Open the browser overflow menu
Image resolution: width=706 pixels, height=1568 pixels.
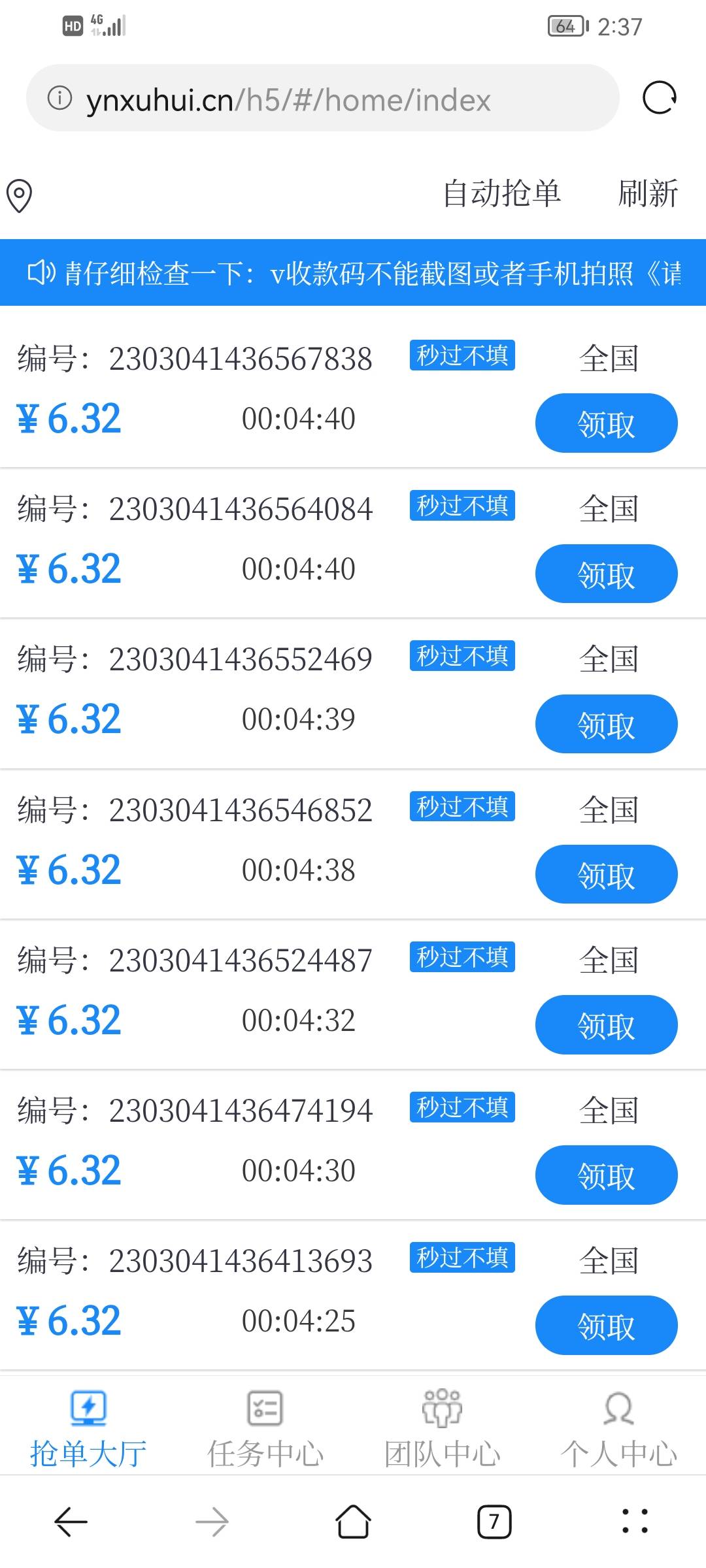(x=635, y=1521)
